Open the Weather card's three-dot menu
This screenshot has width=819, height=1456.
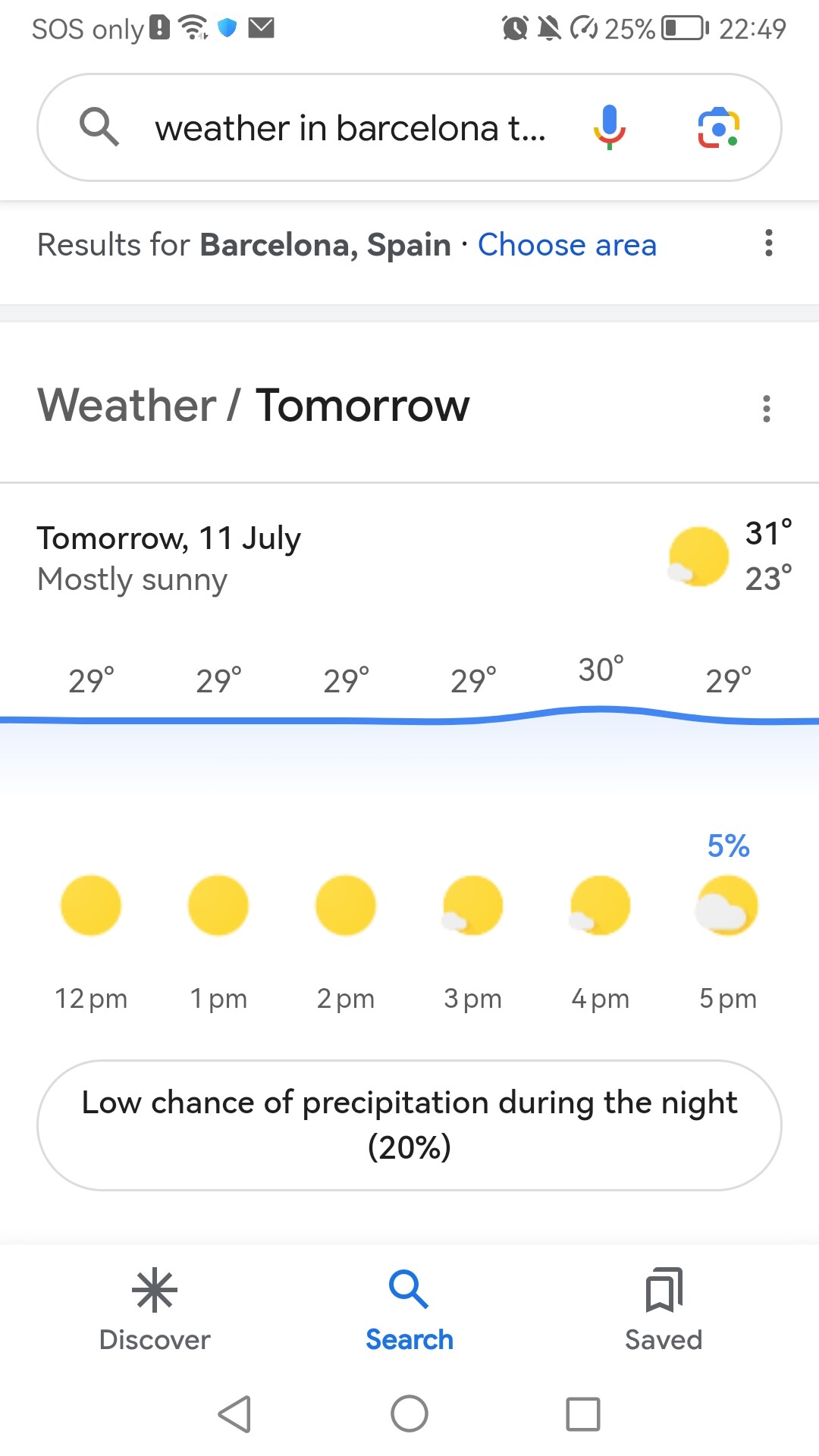(767, 409)
